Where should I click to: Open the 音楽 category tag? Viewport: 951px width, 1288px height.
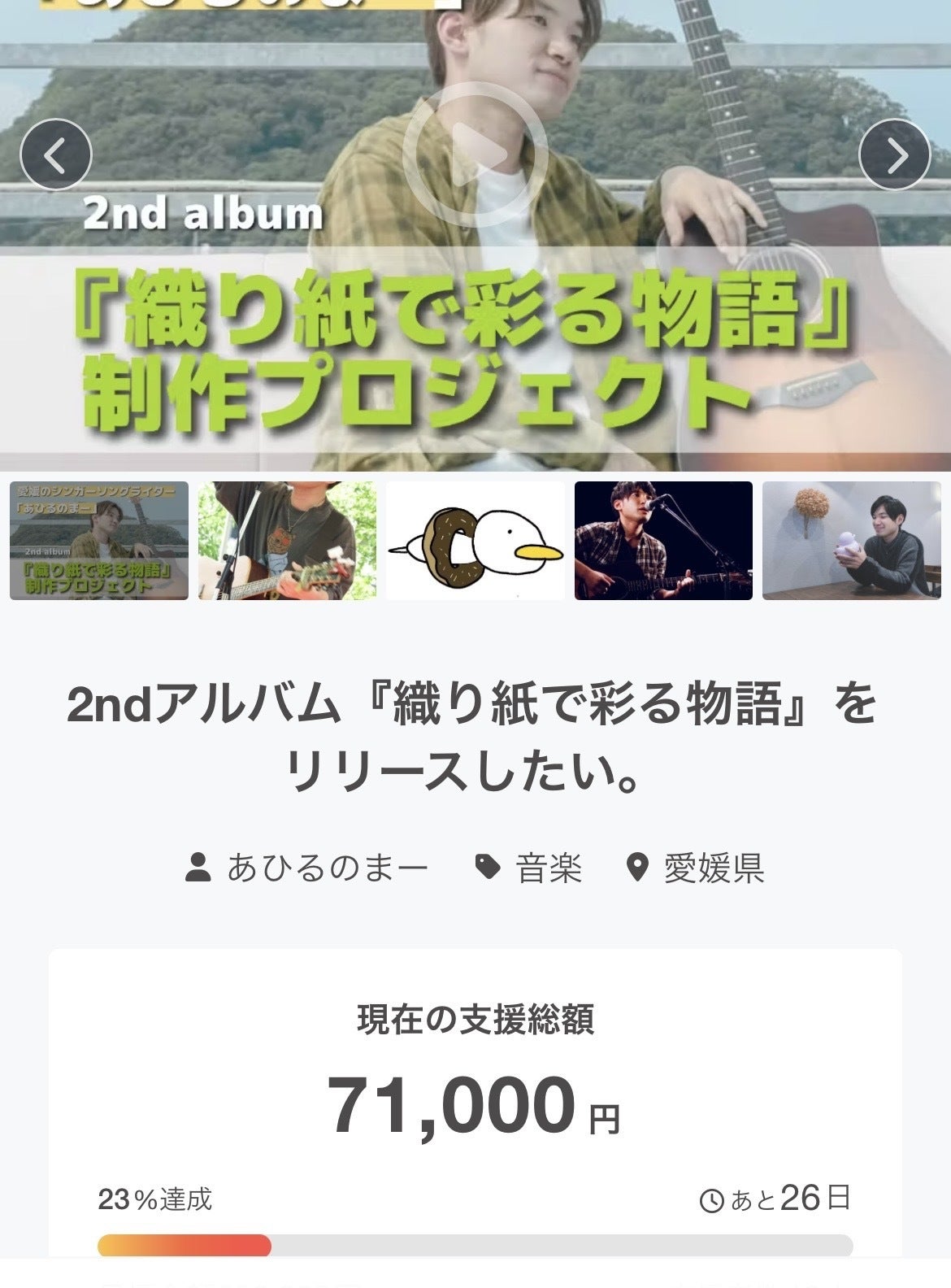pos(530,868)
